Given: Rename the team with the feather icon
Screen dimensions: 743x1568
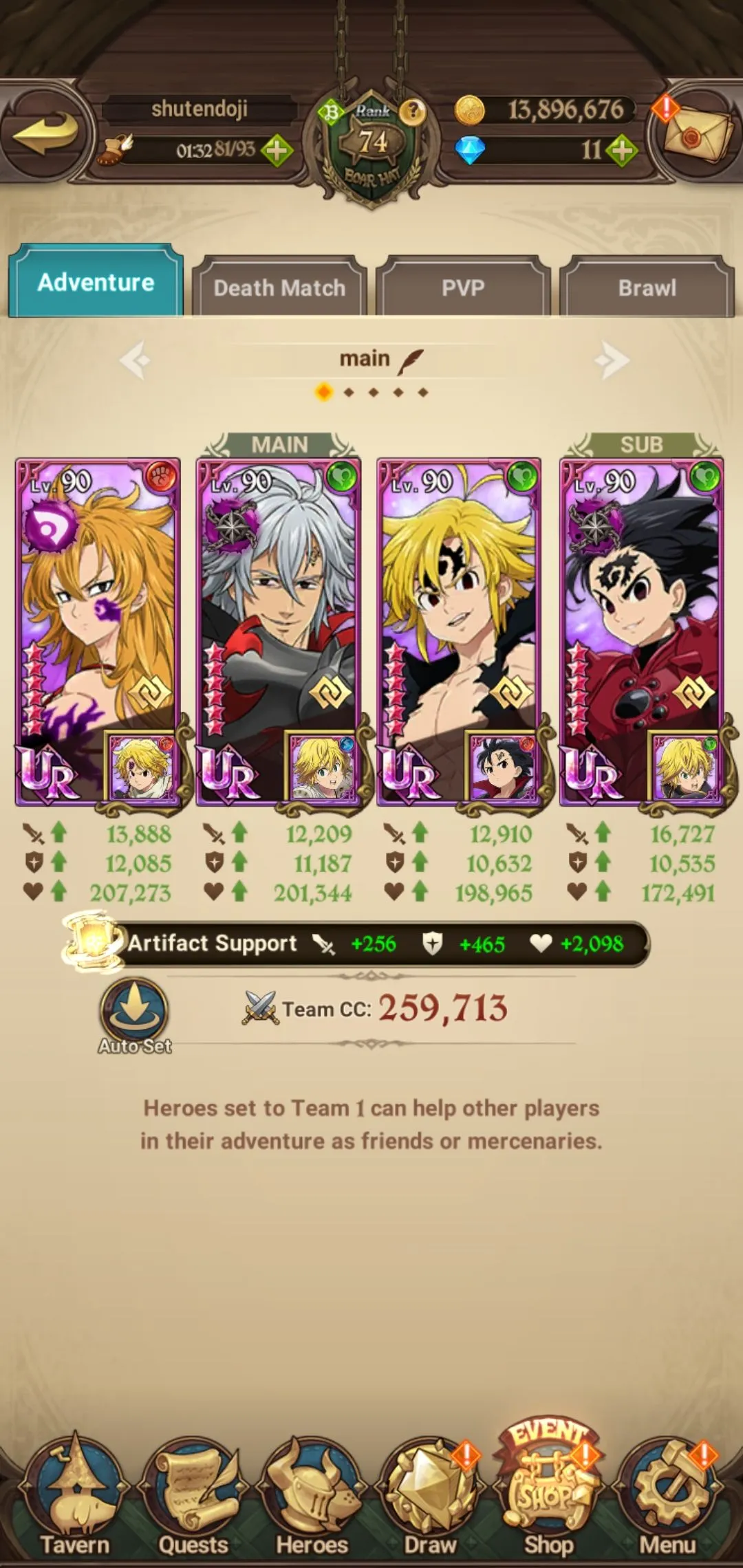Looking at the screenshot, I should tap(410, 360).
